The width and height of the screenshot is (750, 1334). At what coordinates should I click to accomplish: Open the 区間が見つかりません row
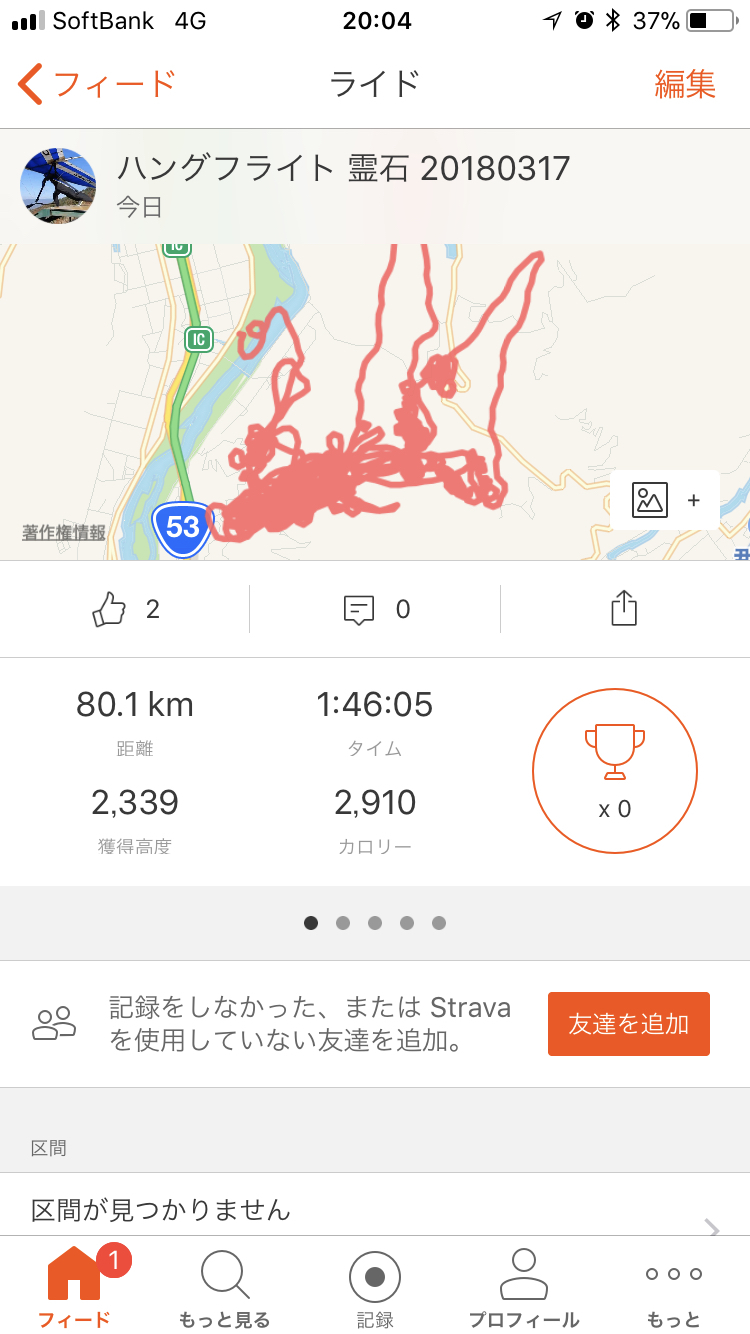pyautogui.click(x=375, y=1211)
